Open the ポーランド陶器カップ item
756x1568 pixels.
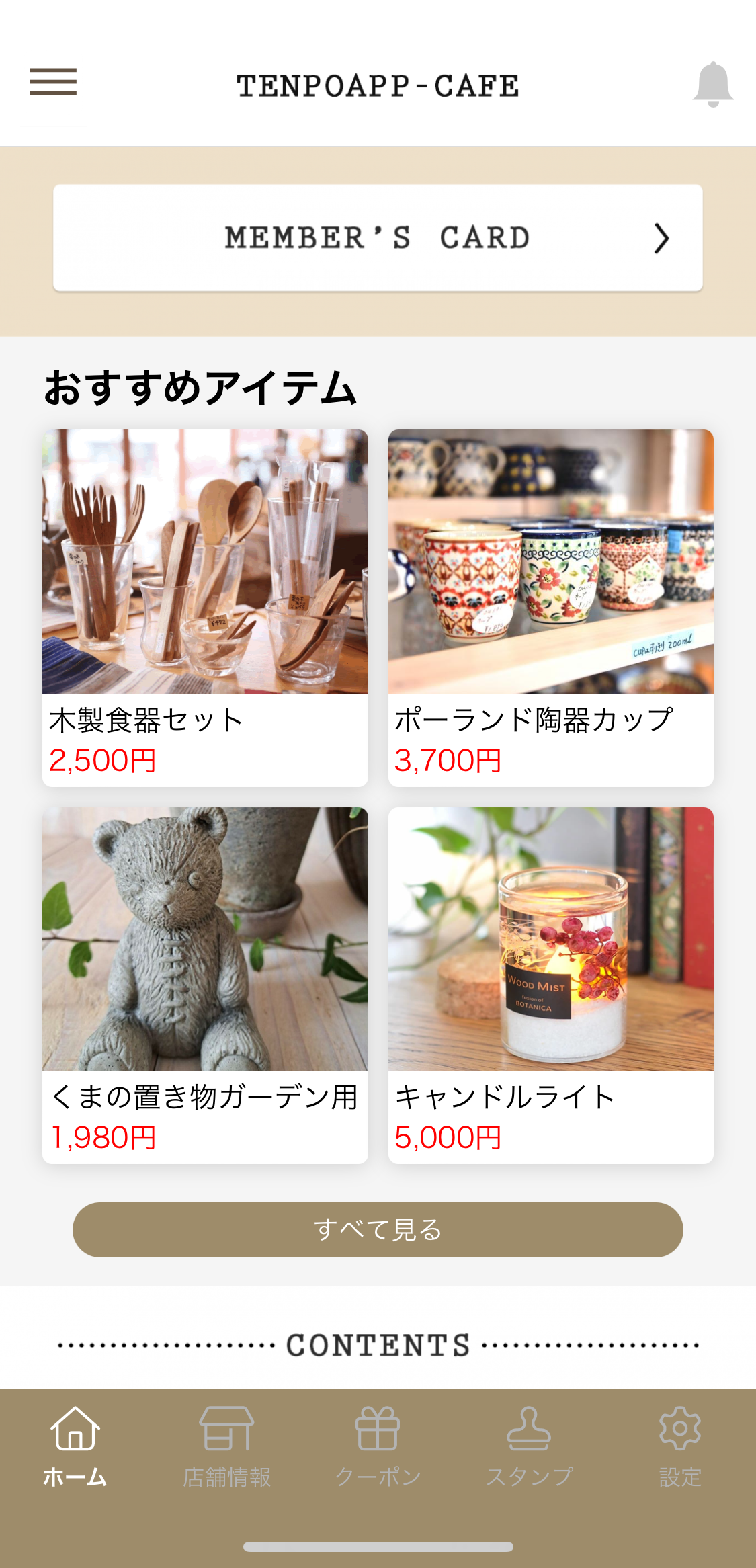click(551, 608)
